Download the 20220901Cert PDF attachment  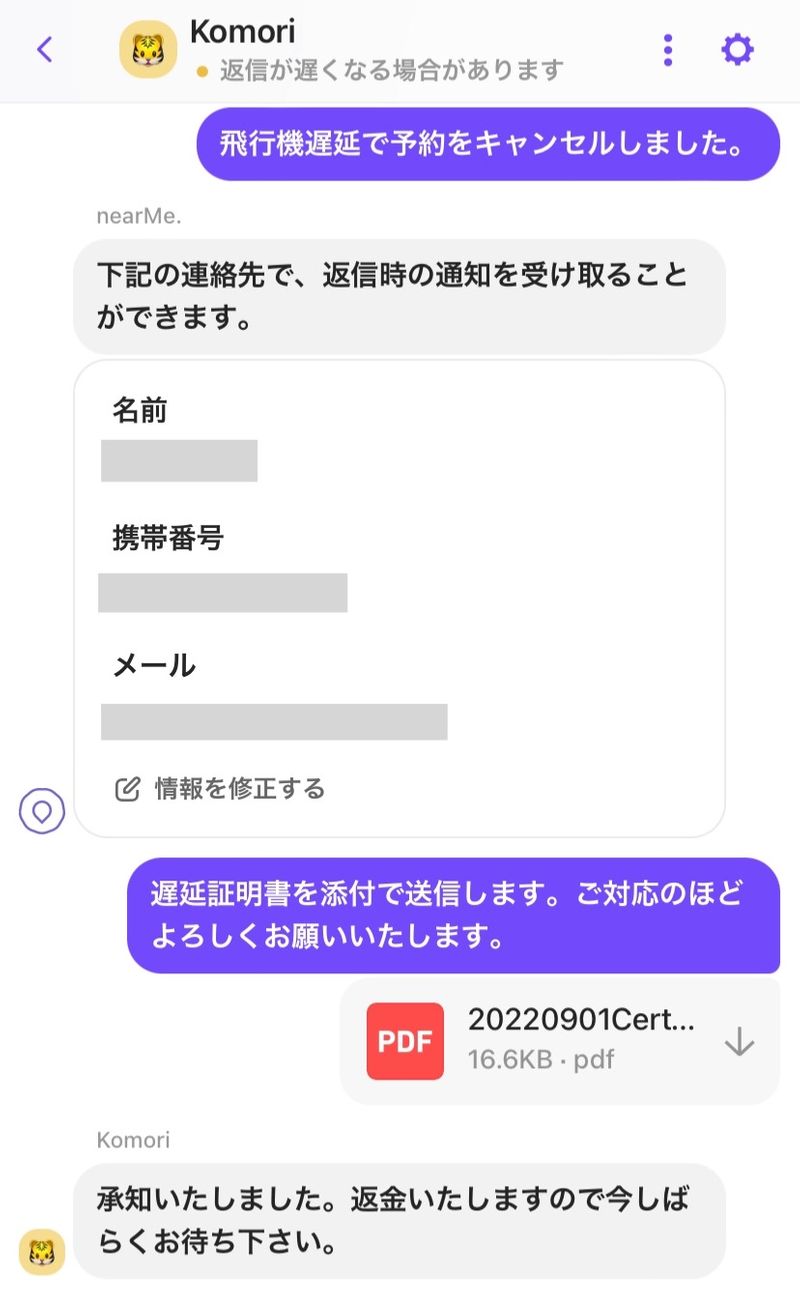coord(739,1042)
